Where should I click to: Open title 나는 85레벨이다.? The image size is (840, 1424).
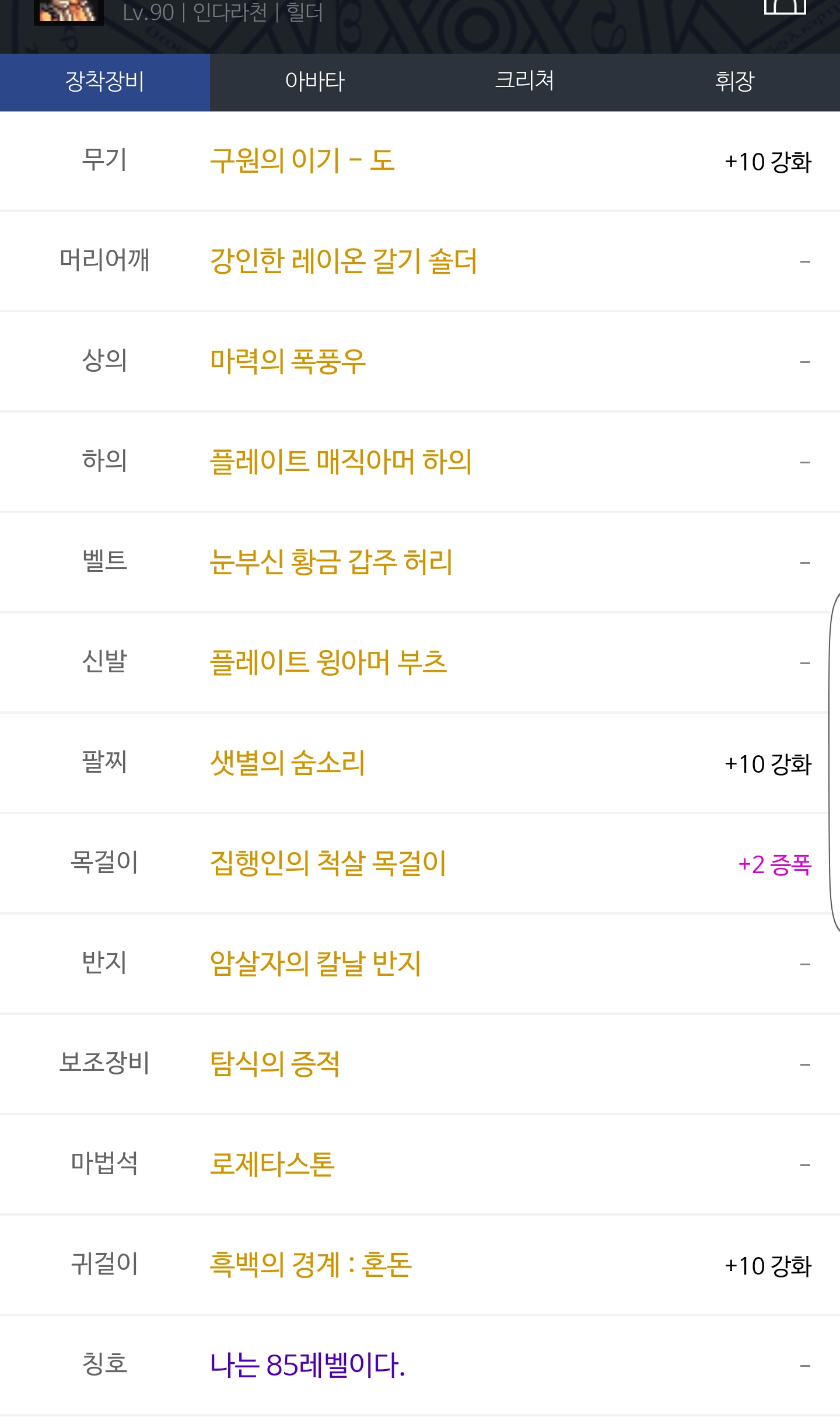click(307, 1365)
